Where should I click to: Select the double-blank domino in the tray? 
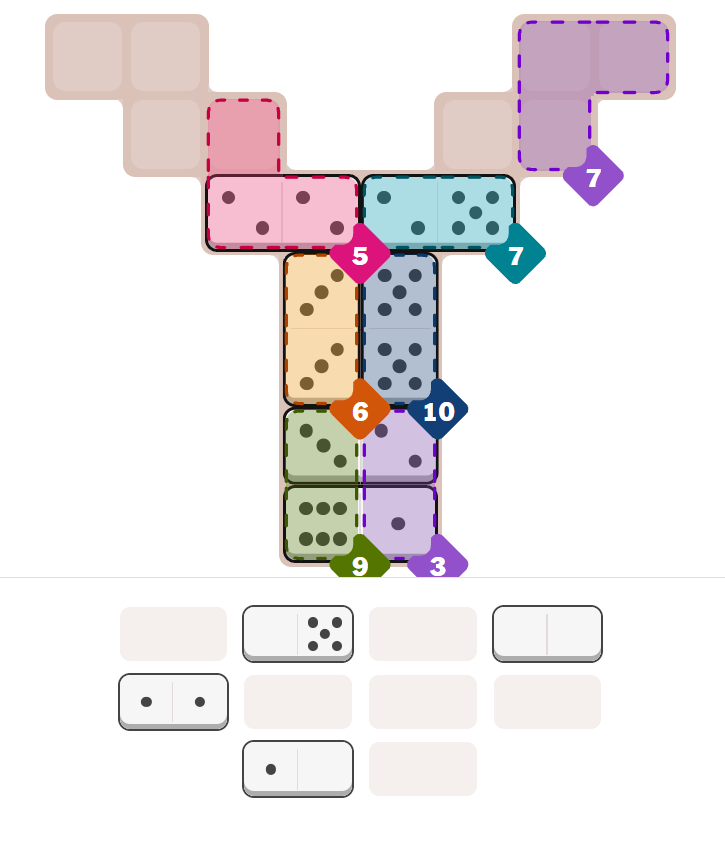click(x=547, y=633)
